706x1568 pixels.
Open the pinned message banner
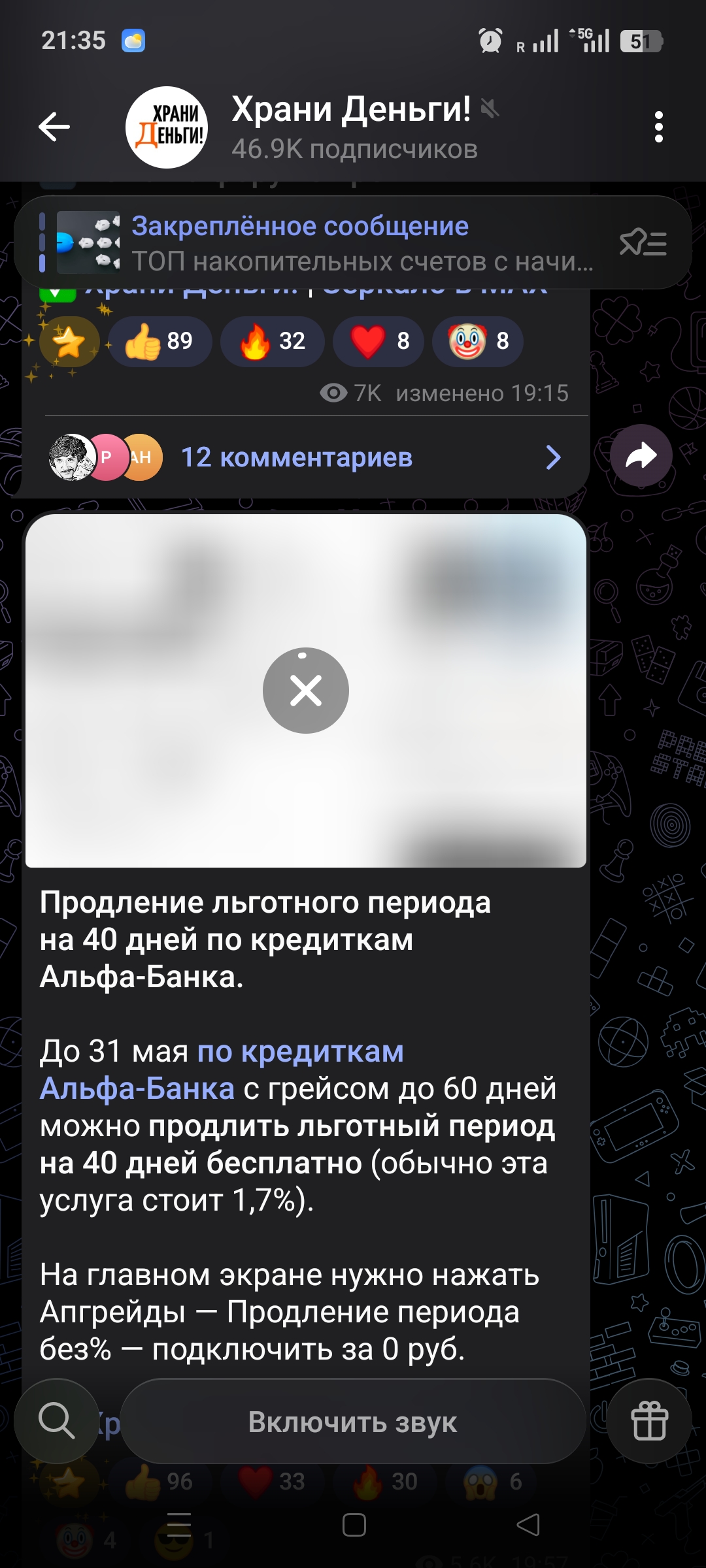pos(327,243)
